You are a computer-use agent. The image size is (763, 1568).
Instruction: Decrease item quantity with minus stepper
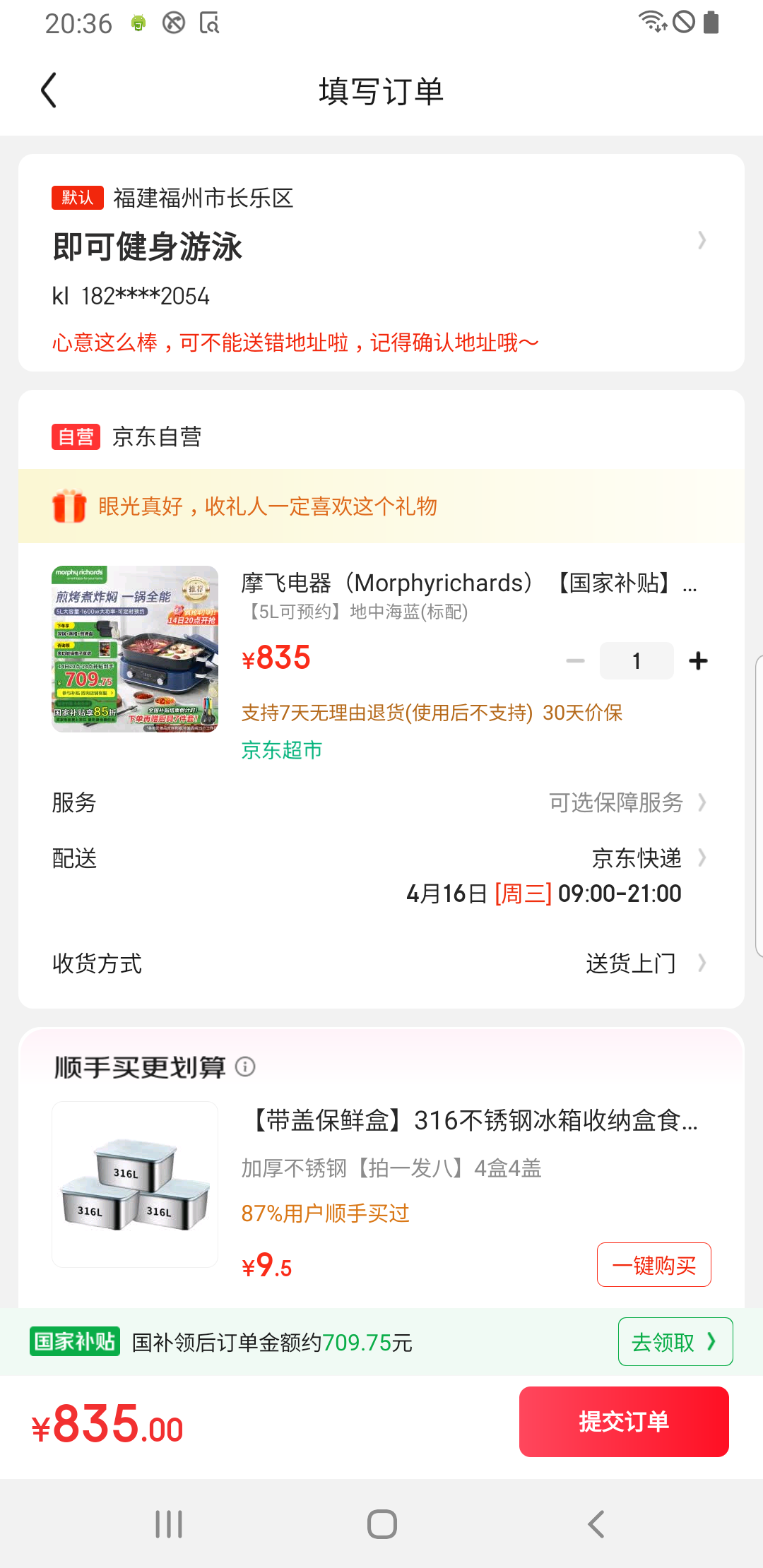576,660
